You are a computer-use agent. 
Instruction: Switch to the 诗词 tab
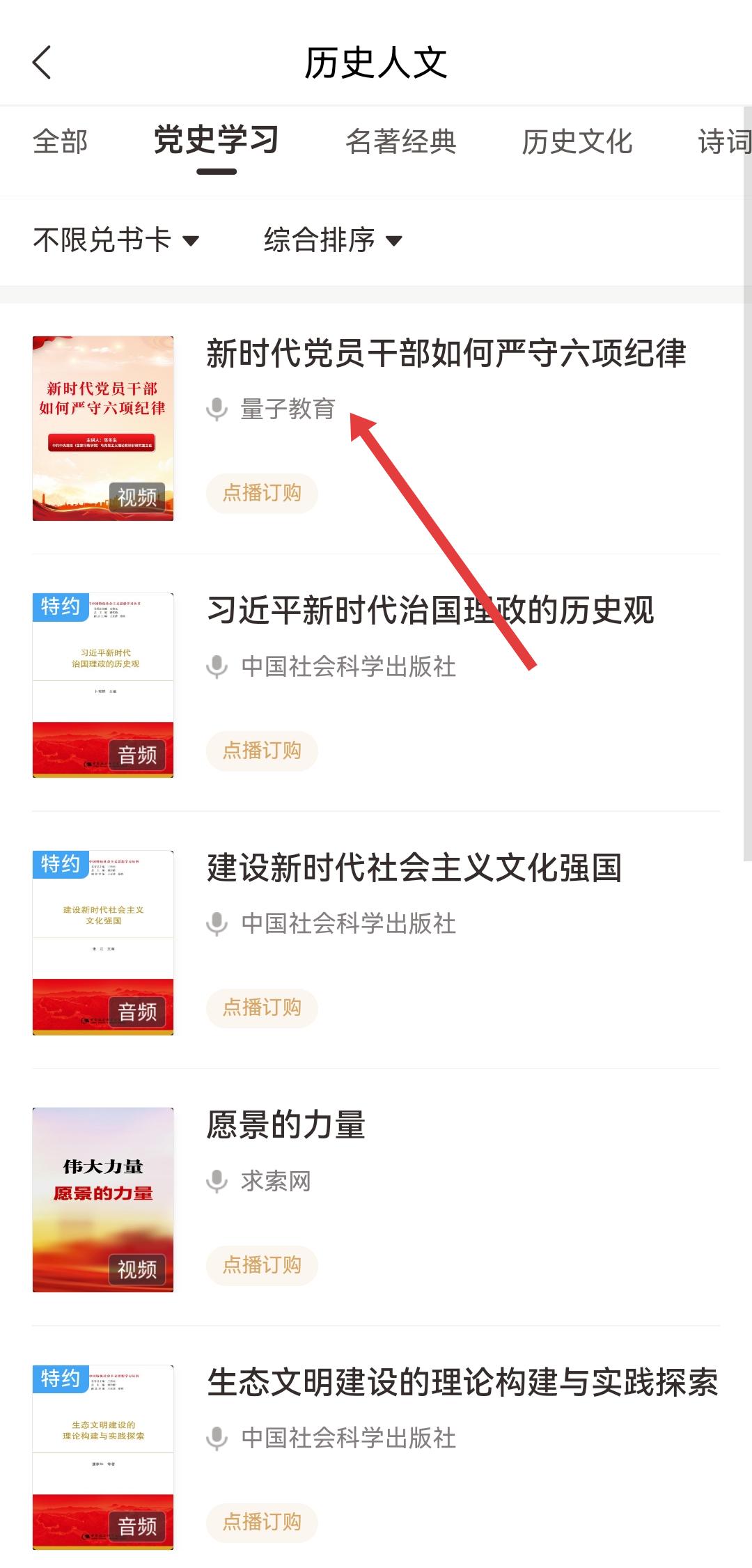[724, 142]
